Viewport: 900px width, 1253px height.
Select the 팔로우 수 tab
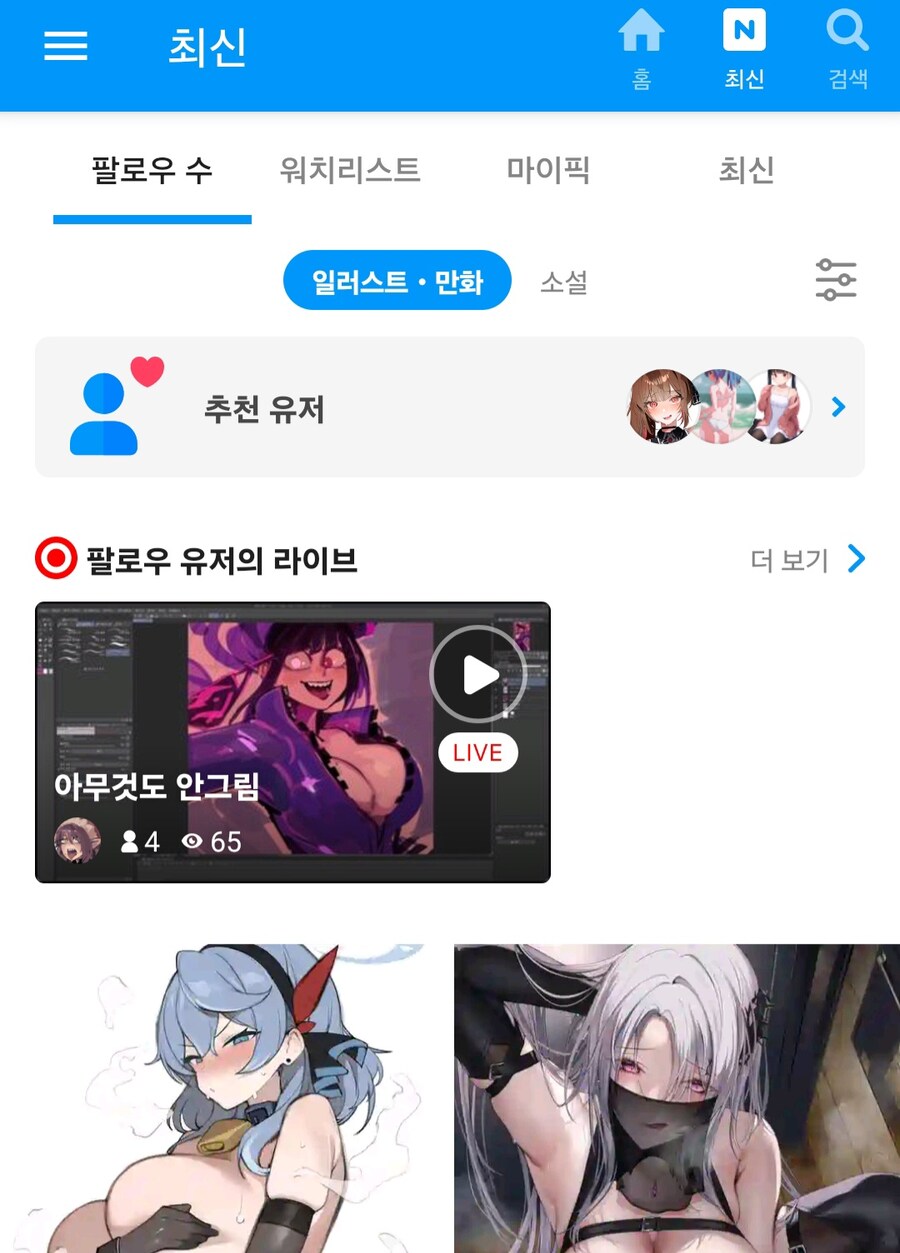coord(152,171)
